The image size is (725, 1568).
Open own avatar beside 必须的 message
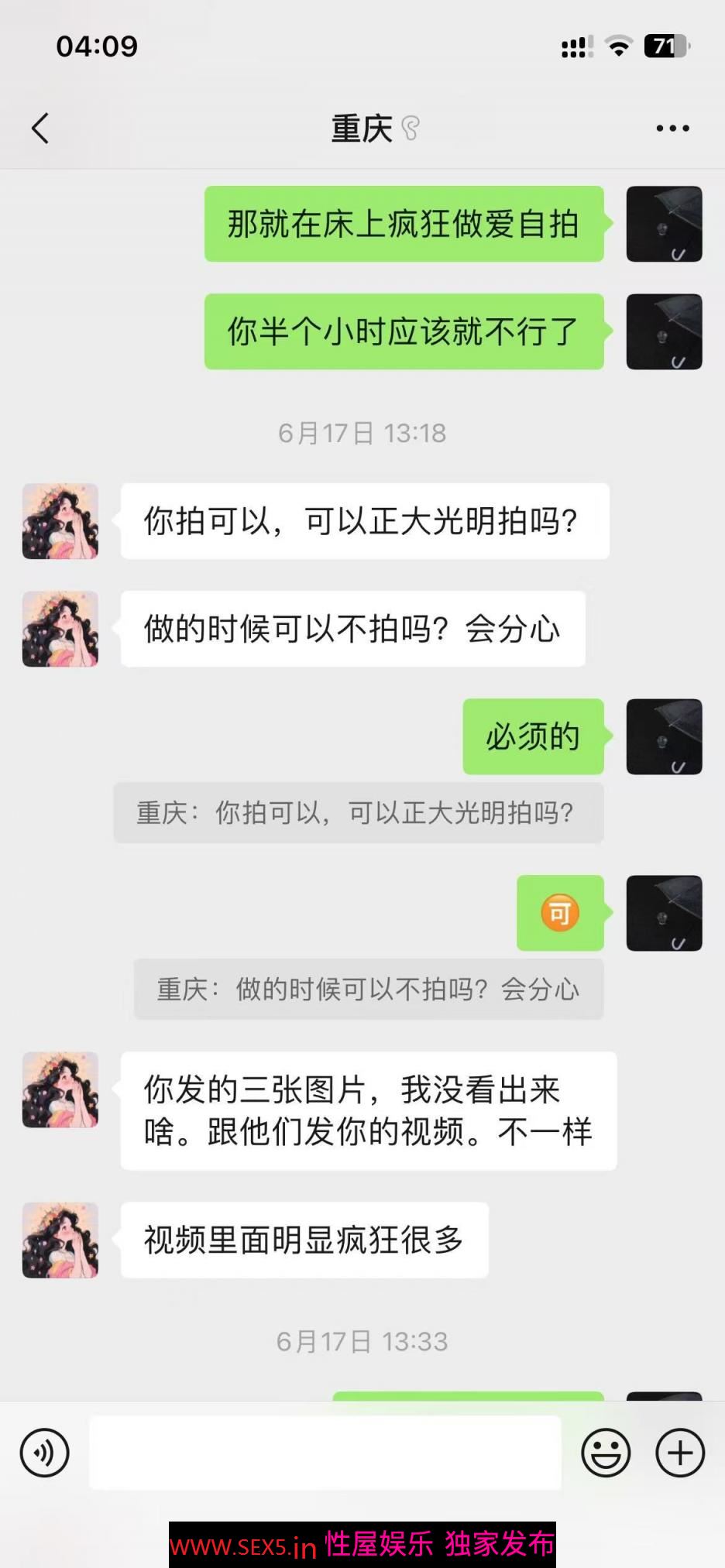[664, 736]
